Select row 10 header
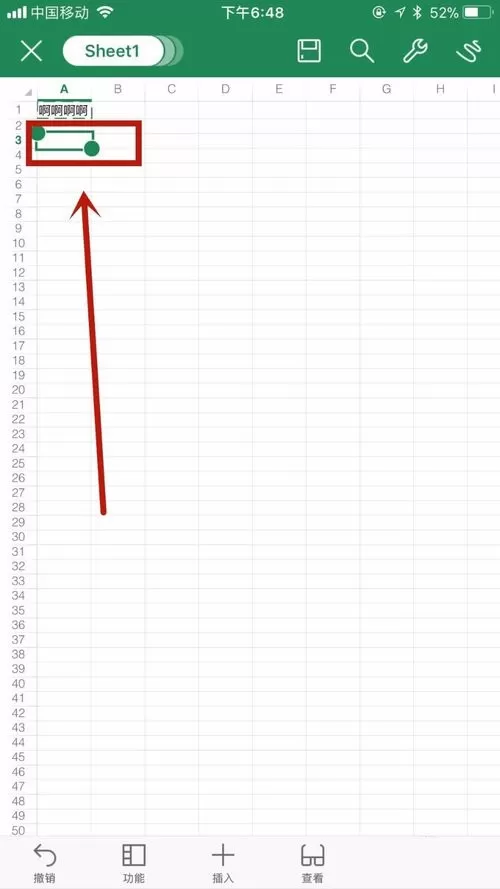Image resolution: width=500 pixels, height=889 pixels. (x=19, y=243)
